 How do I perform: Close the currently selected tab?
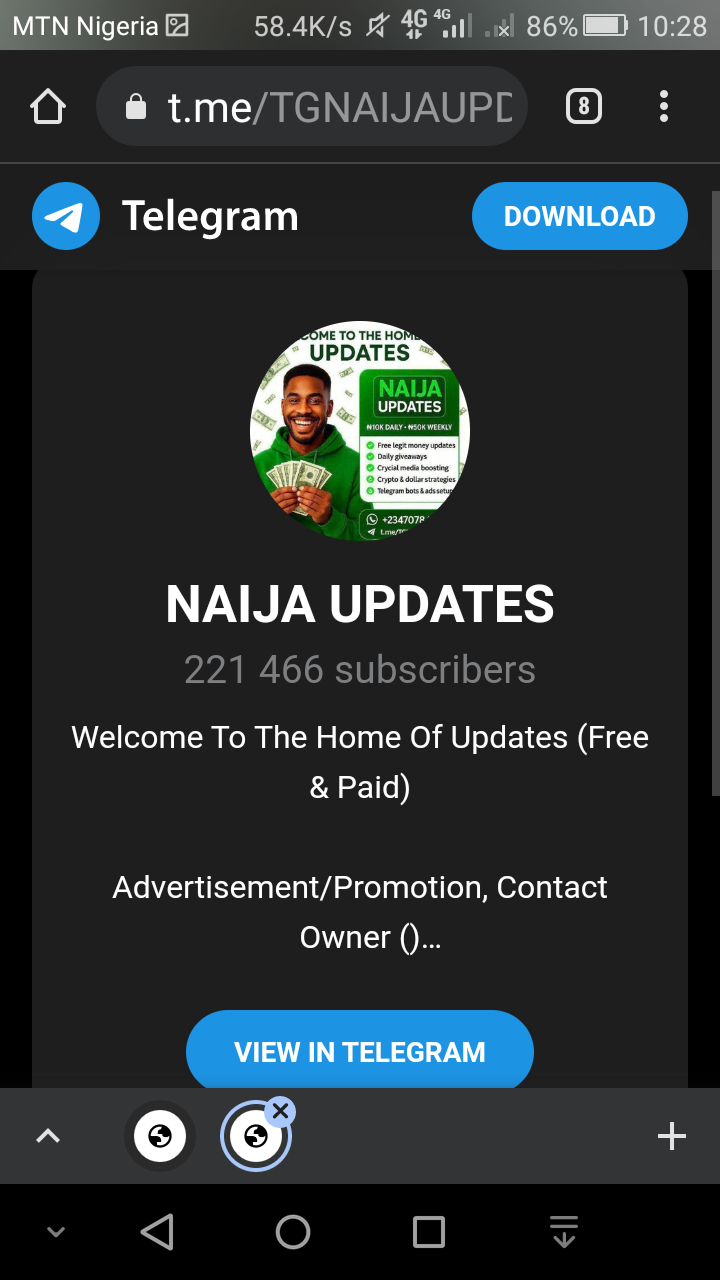[x=281, y=1110]
